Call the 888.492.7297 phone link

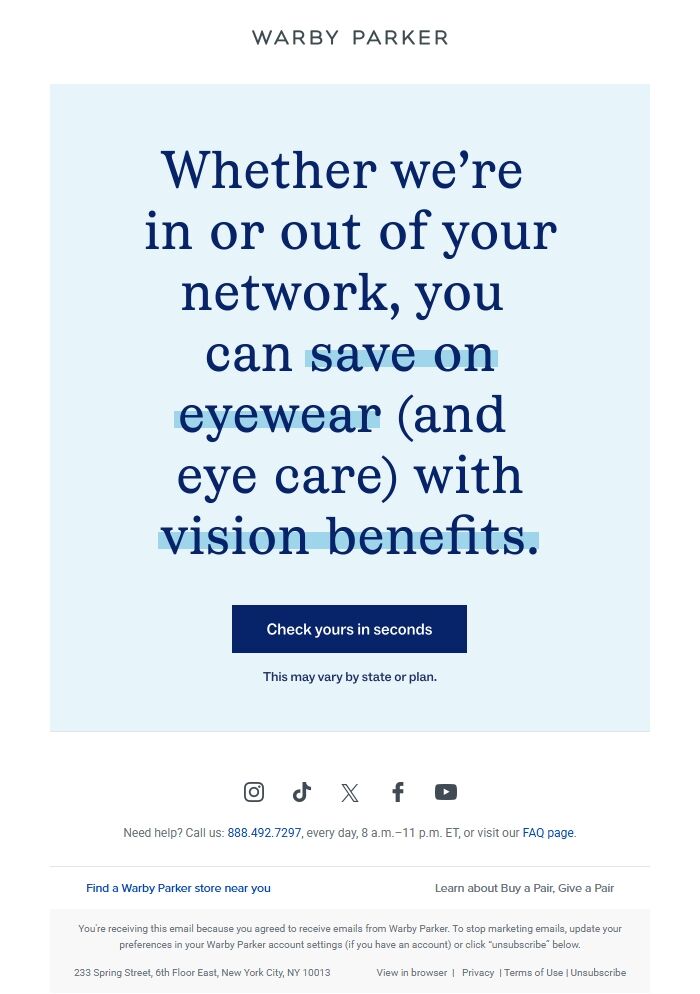coord(264,832)
